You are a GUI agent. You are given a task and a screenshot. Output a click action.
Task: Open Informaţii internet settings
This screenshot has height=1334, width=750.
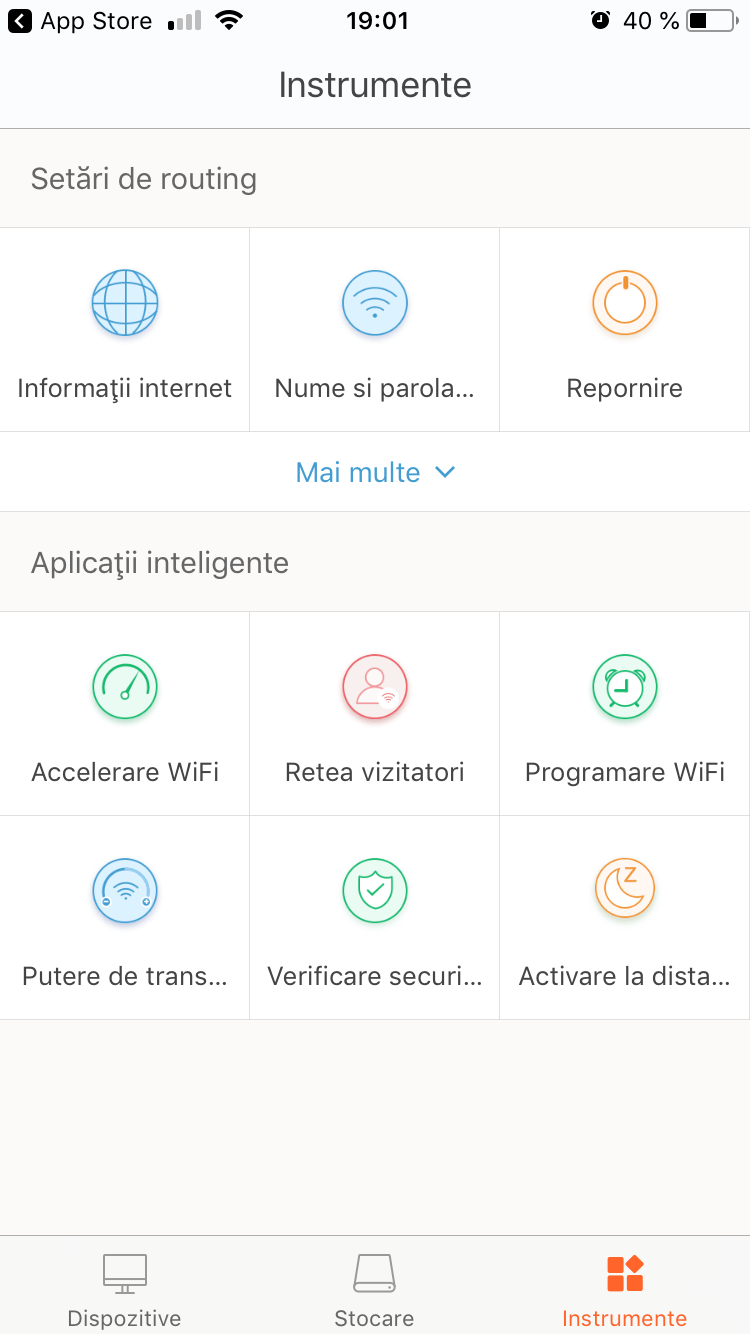(124, 330)
